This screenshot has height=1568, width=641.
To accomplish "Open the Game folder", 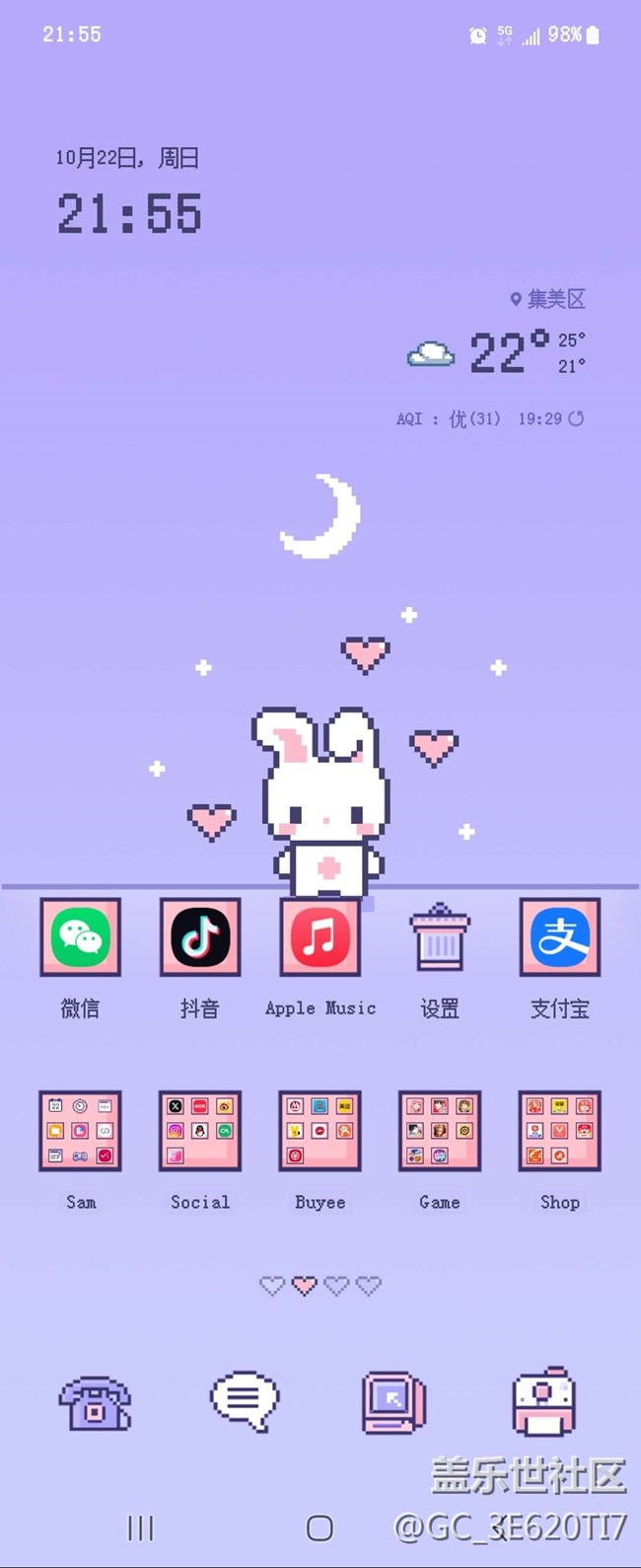I will [x=440, y=1131].
